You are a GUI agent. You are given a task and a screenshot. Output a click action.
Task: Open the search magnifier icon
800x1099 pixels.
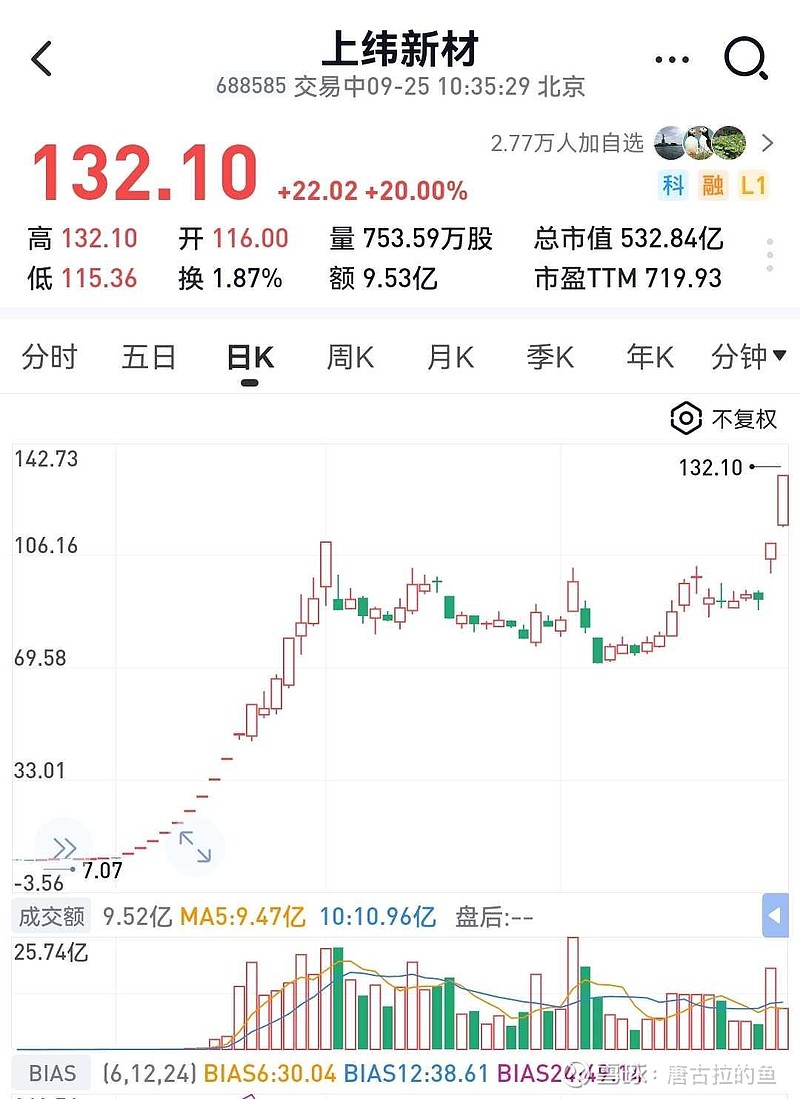pos(745,59)
